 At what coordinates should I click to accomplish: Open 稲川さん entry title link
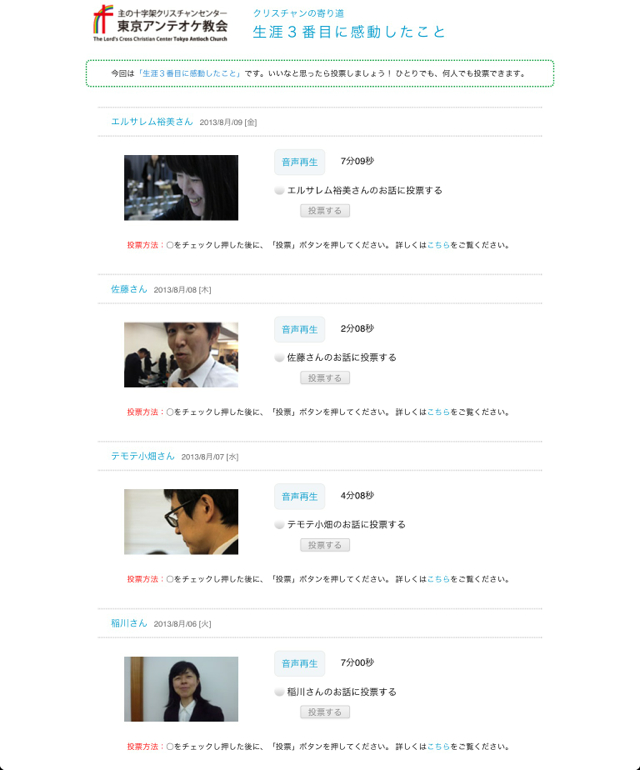129,623
